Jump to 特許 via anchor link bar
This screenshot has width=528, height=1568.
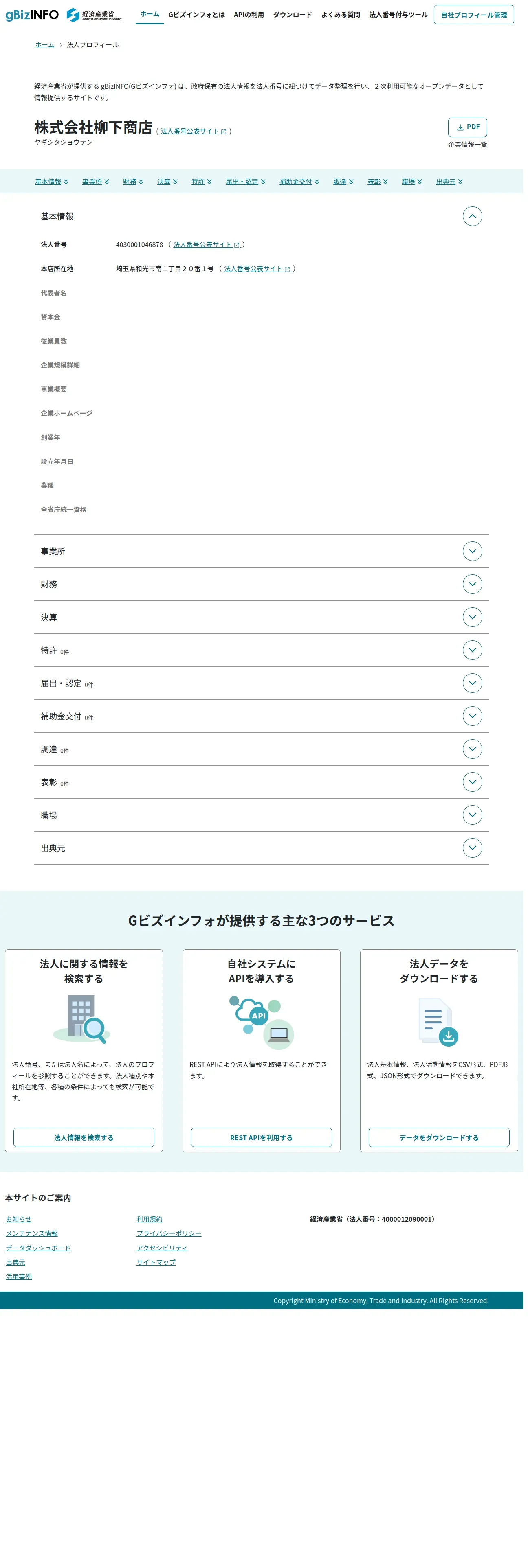point(203,183)
